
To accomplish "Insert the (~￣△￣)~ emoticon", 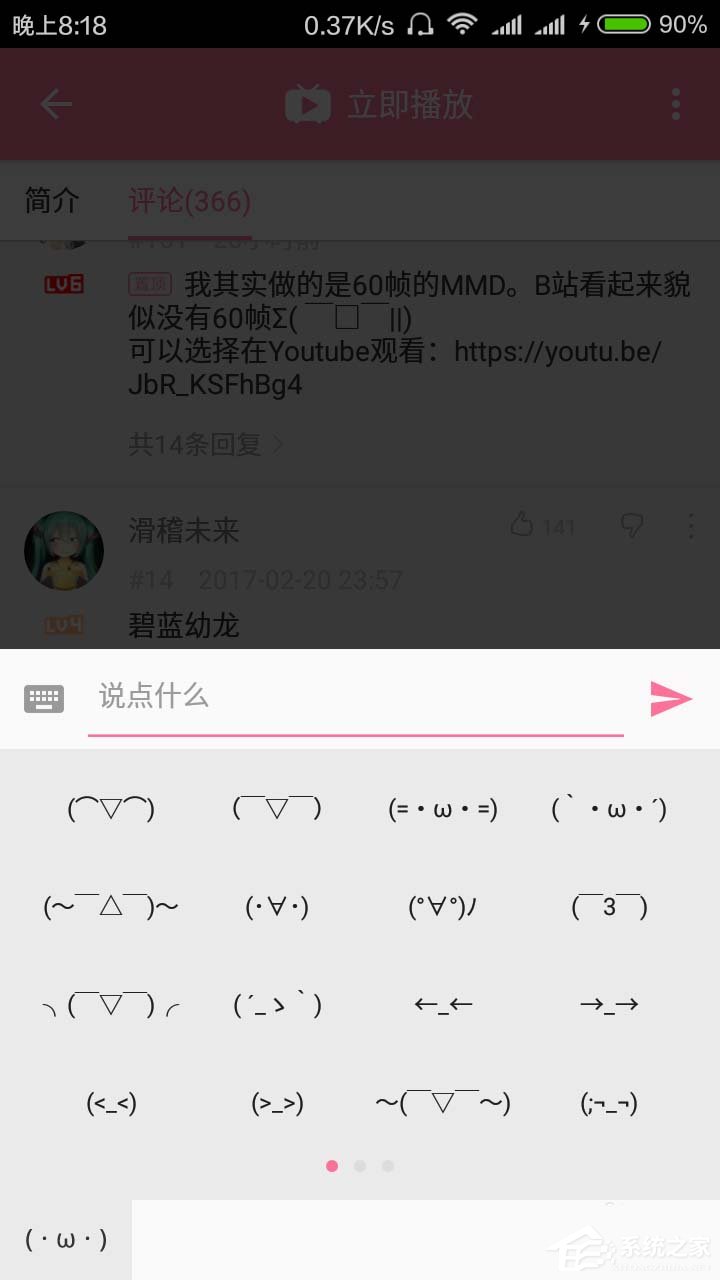I will 111,907.
